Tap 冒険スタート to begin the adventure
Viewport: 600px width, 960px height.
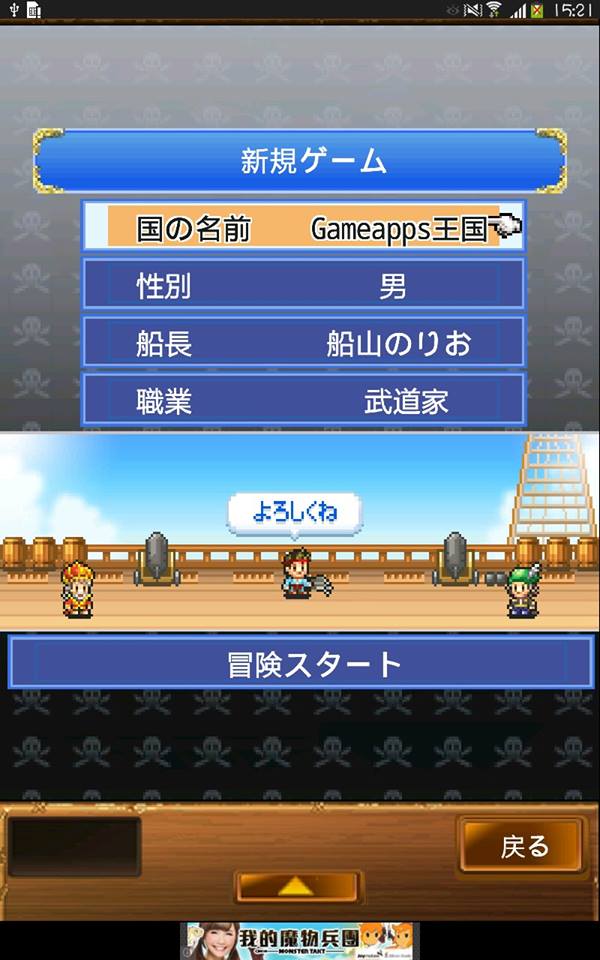coord(300,663)
